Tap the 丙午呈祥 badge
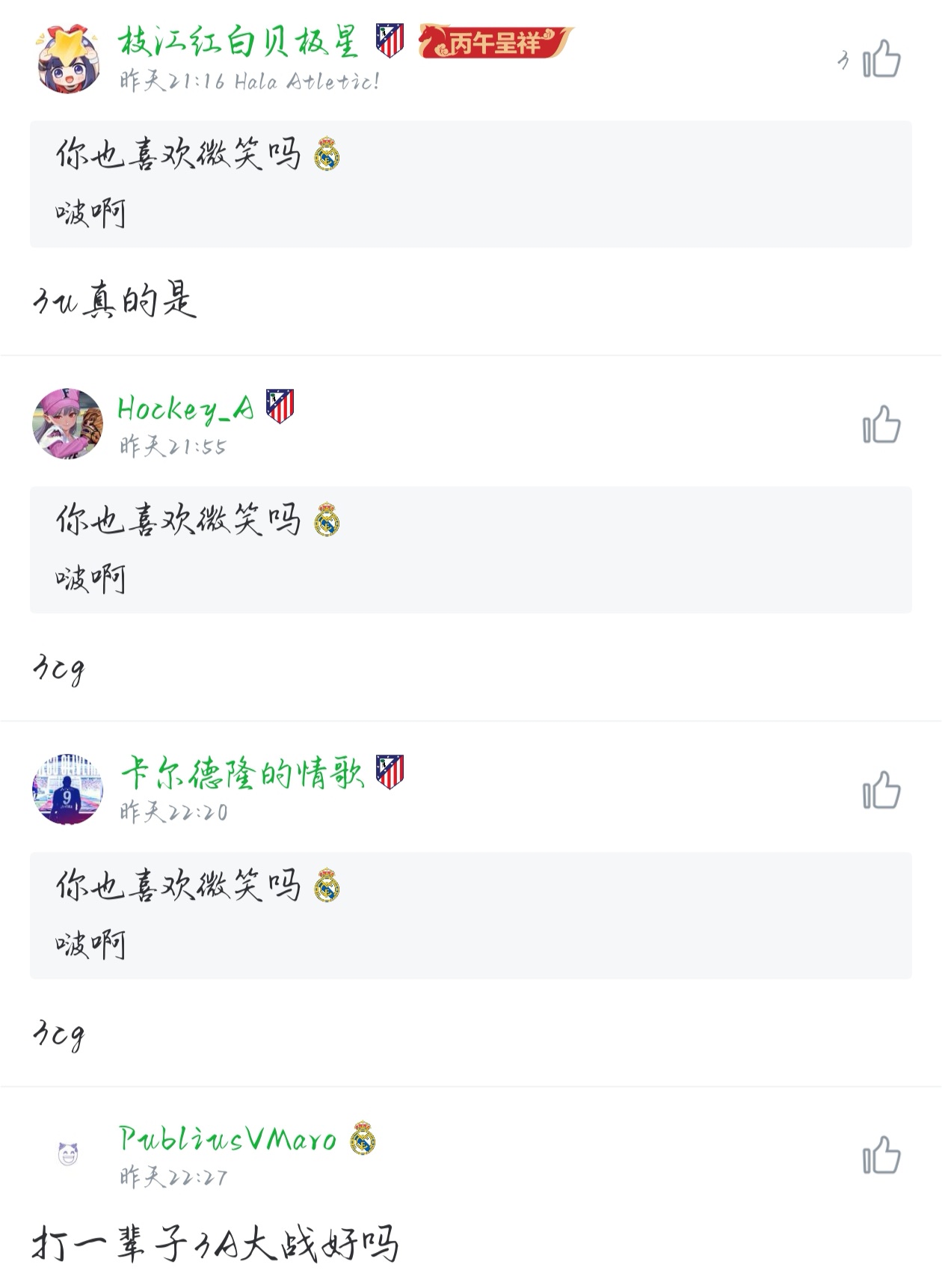The image size is (942, 1288). point(494,42)
